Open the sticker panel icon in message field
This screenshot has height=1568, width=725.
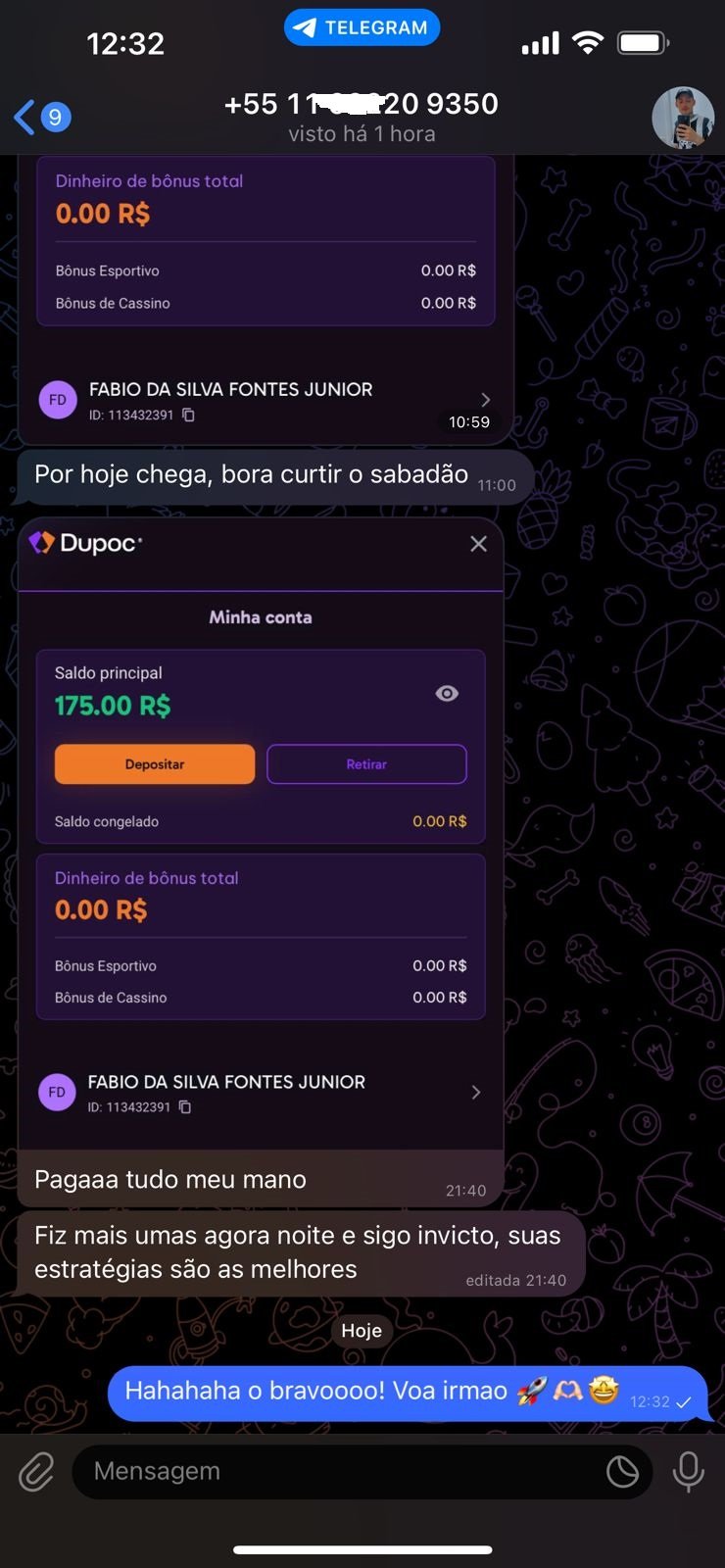click(622, 1472)
